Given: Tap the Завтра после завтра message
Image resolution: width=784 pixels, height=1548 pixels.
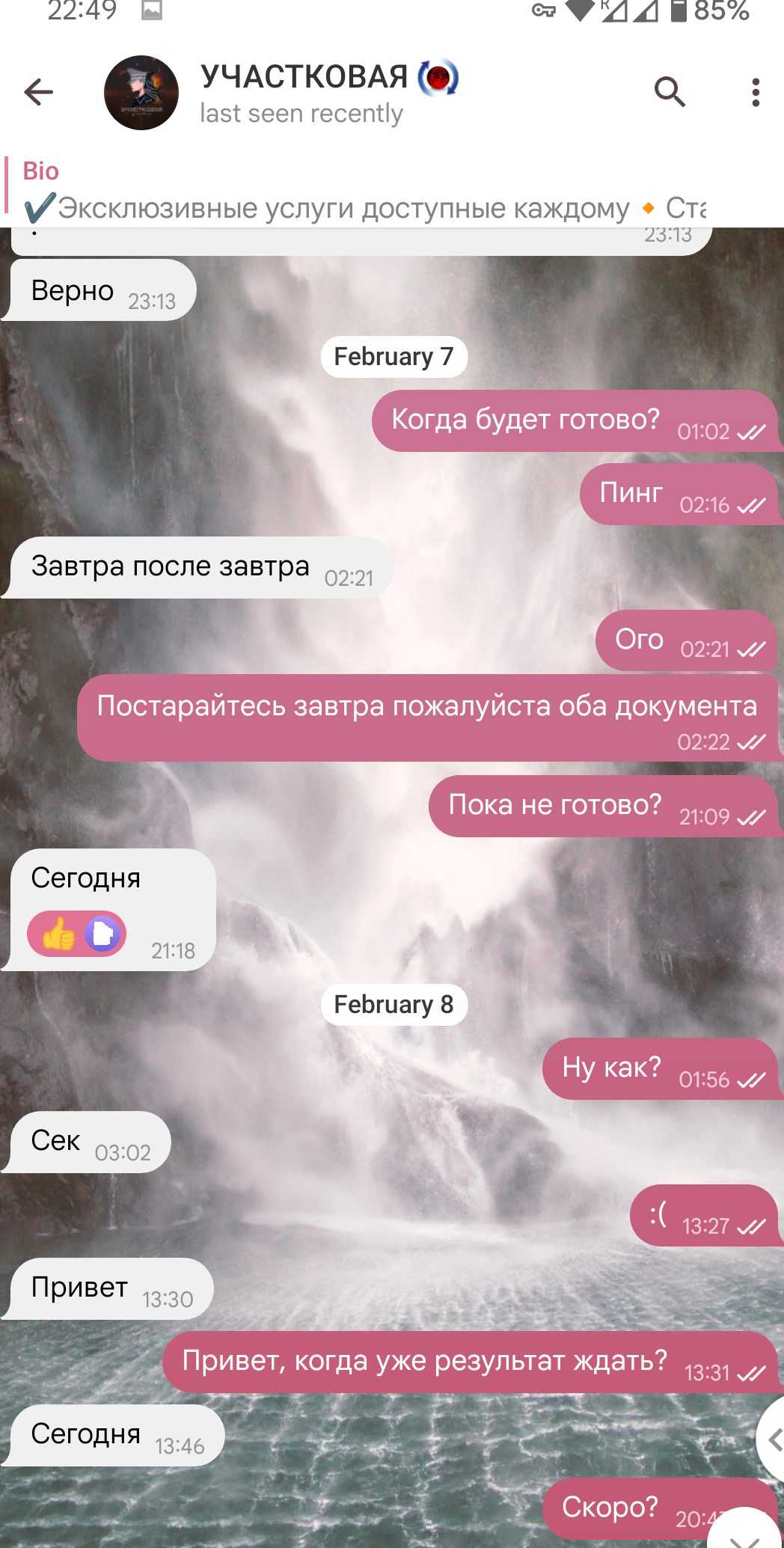Looking at the screenshot, I should tap(200, 568).
